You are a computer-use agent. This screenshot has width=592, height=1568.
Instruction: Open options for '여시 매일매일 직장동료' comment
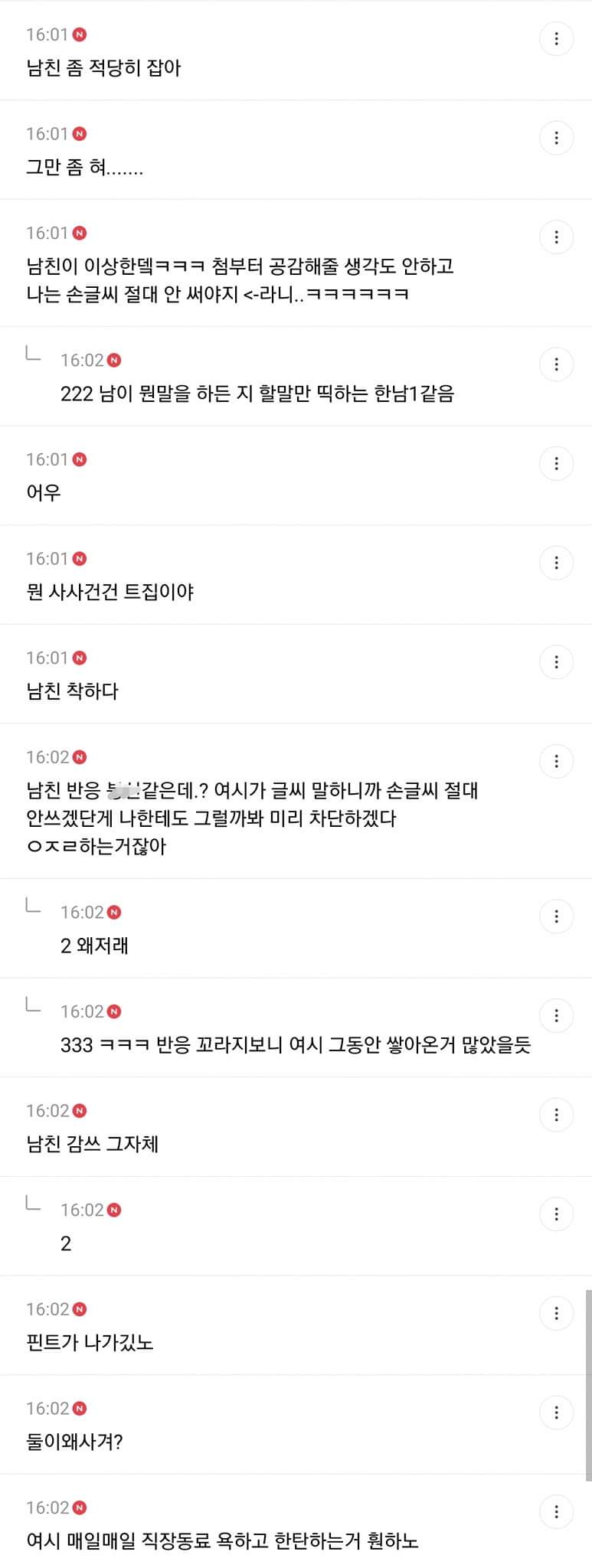pyautogui.click(x=556, y=1511)
